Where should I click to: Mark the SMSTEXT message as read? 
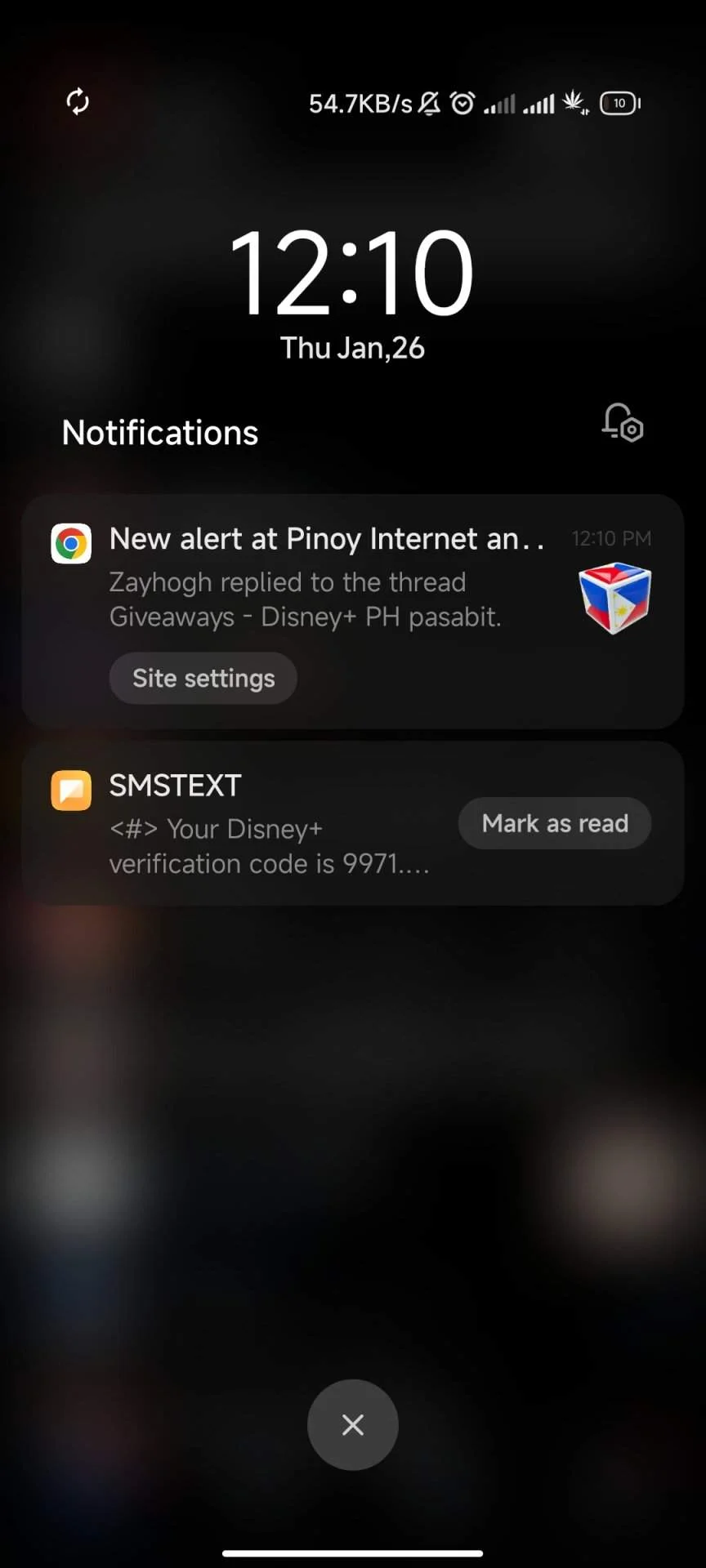tap(555, 823)
